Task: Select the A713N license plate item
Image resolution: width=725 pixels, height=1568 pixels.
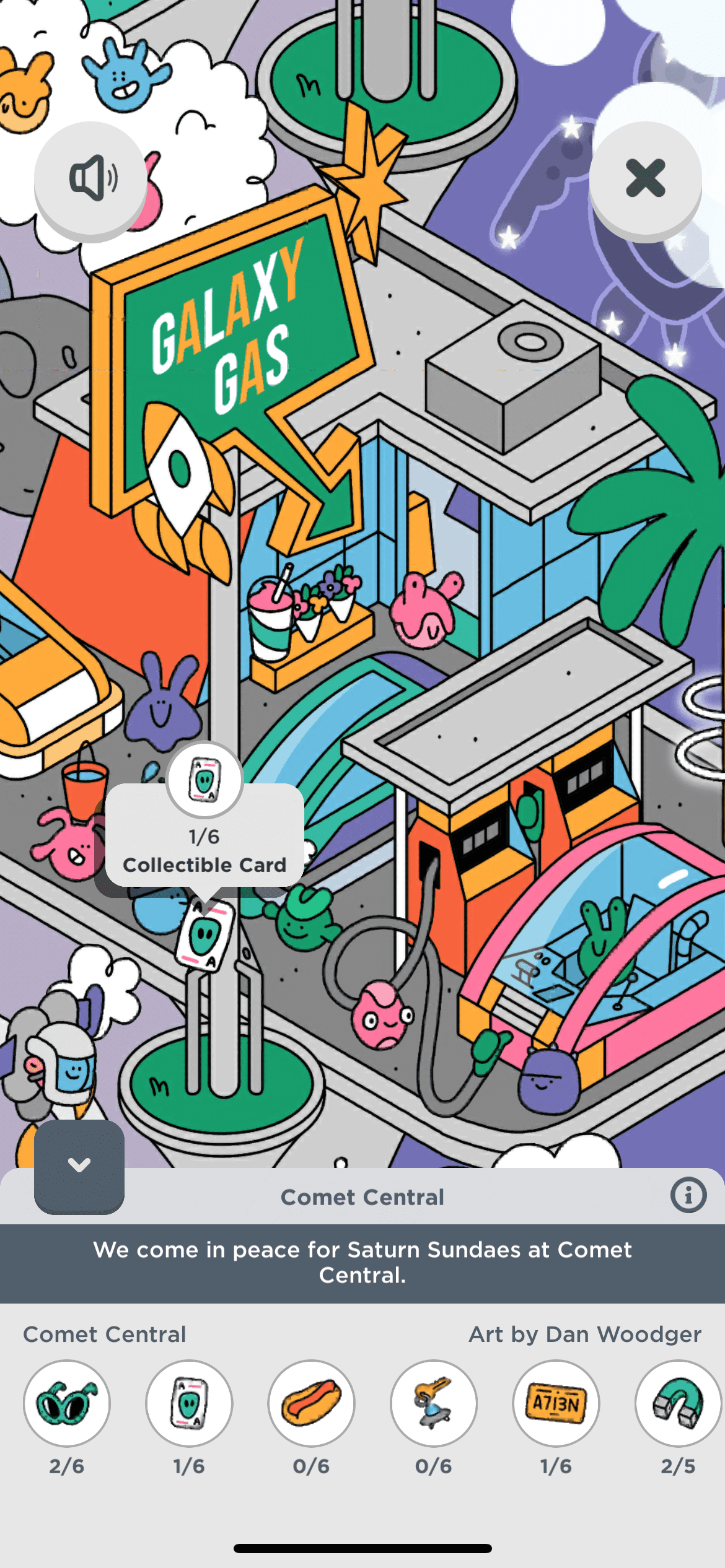Action: (556, 1403)
